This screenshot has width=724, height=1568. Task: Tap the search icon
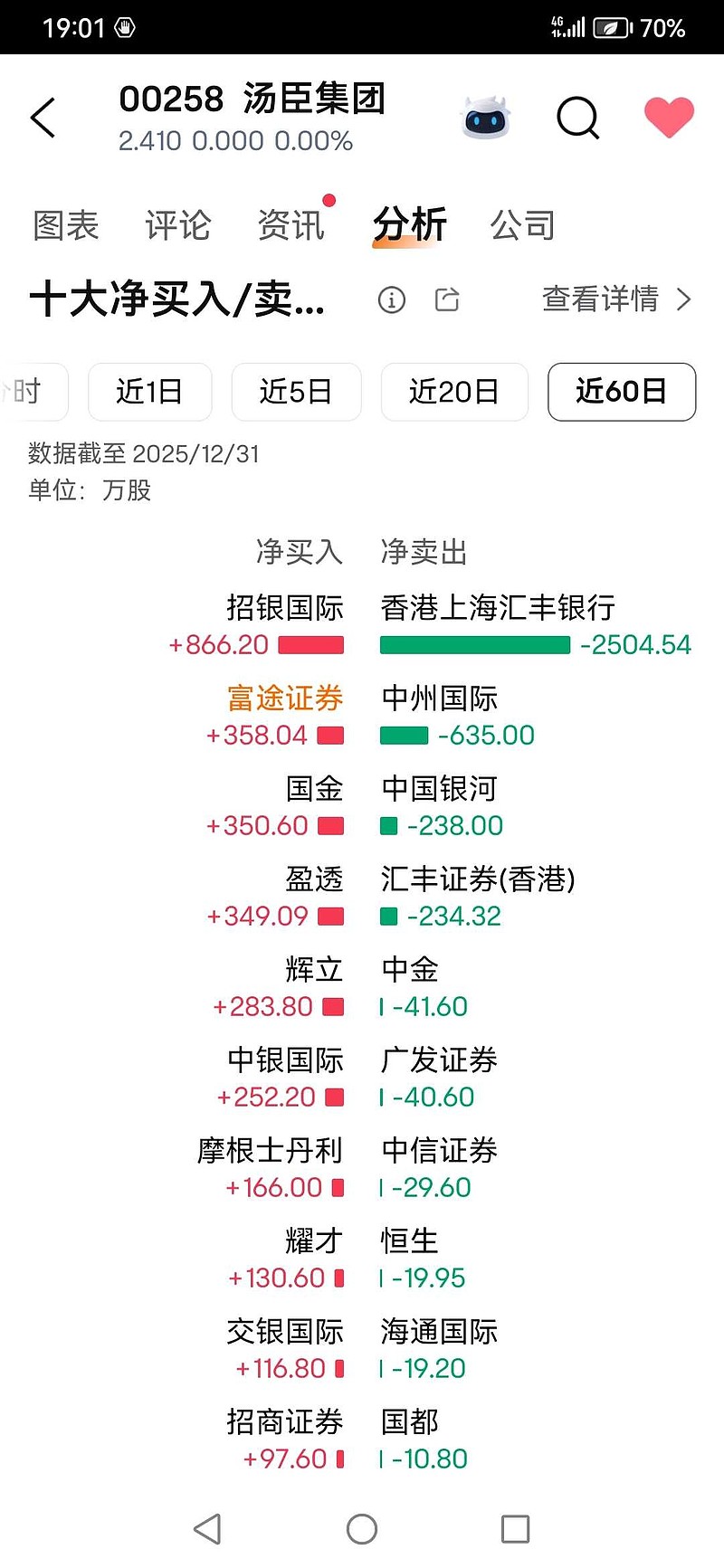[577, 118]
